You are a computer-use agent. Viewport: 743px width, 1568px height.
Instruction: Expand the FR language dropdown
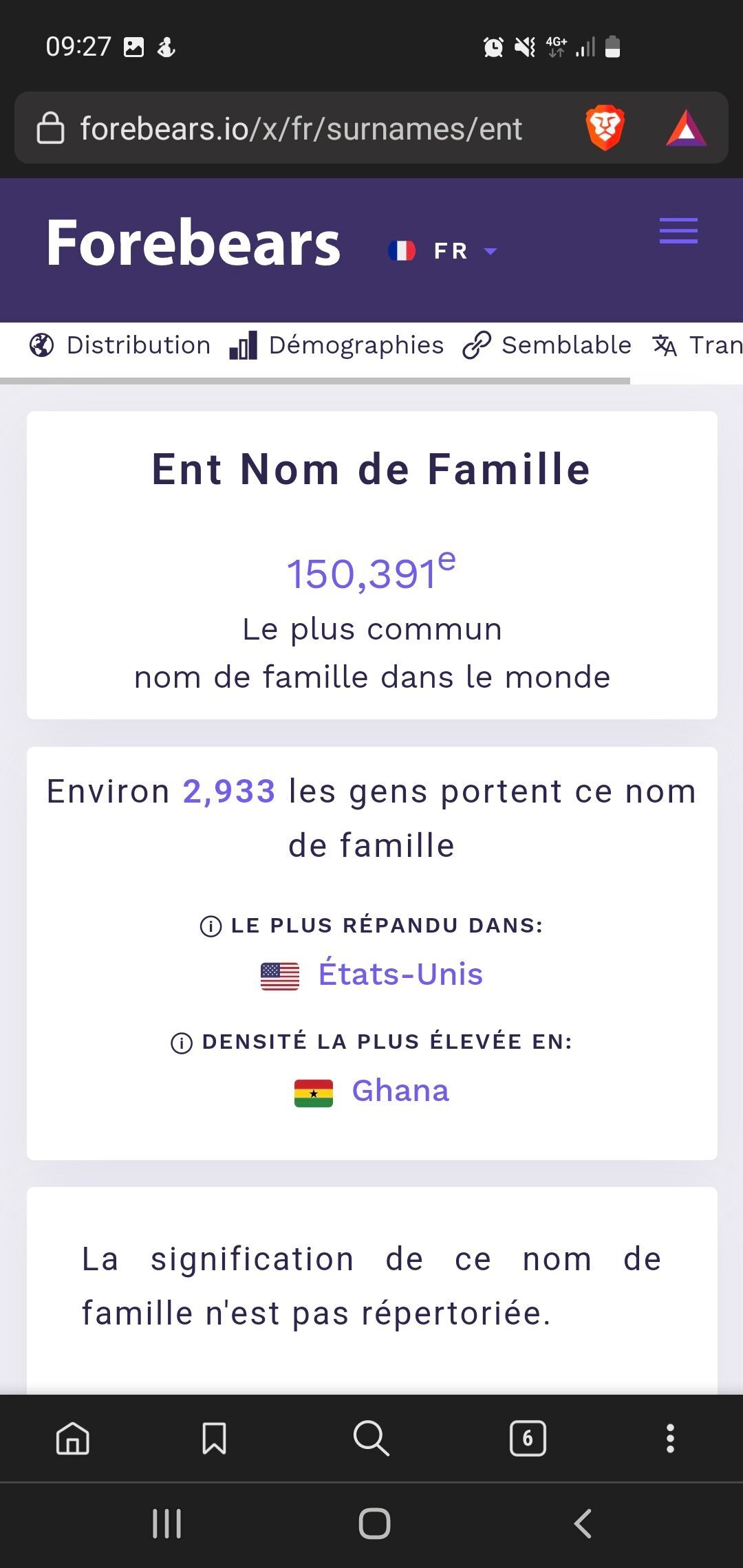click(x=442, y=251)
